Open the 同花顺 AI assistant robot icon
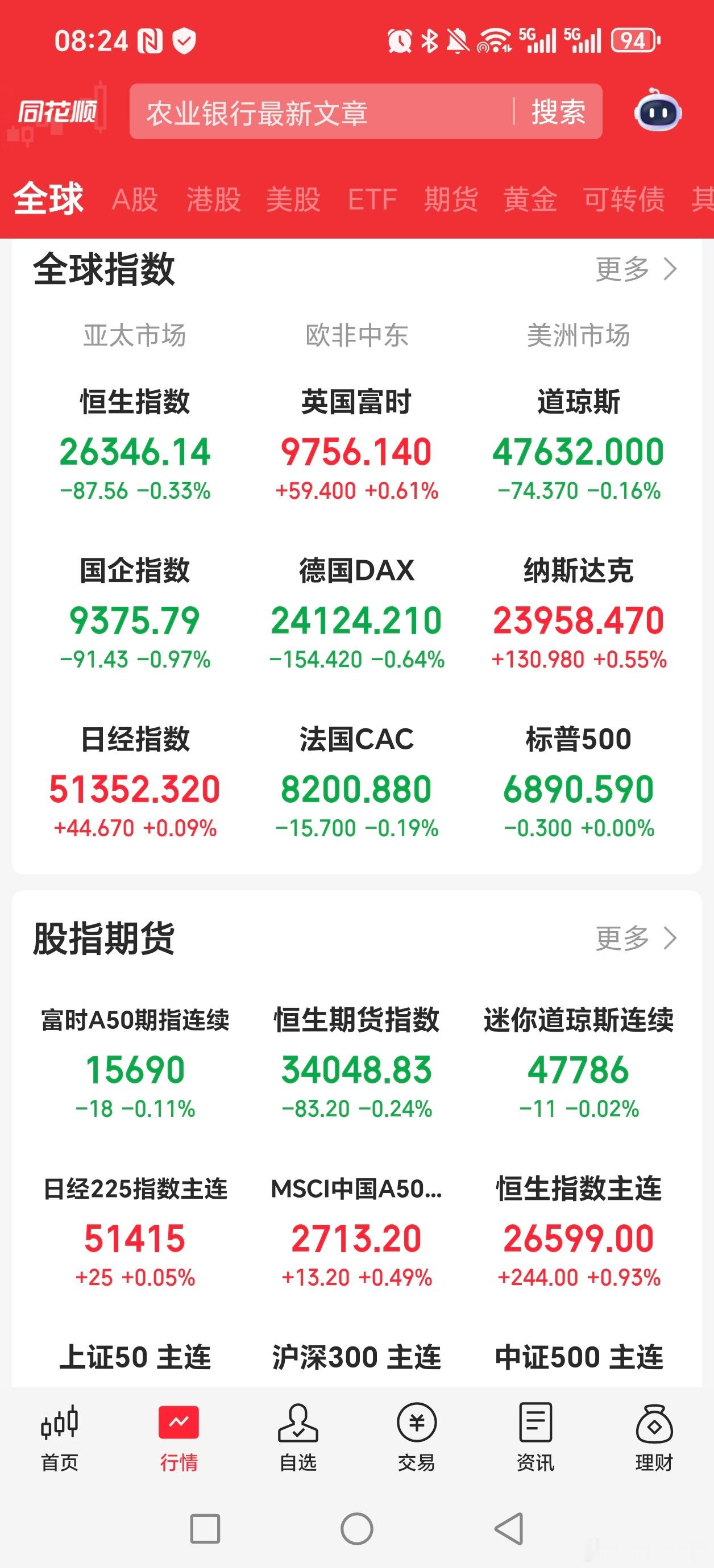The width and height of the screenshot is (714, 1568). (658, 111)
